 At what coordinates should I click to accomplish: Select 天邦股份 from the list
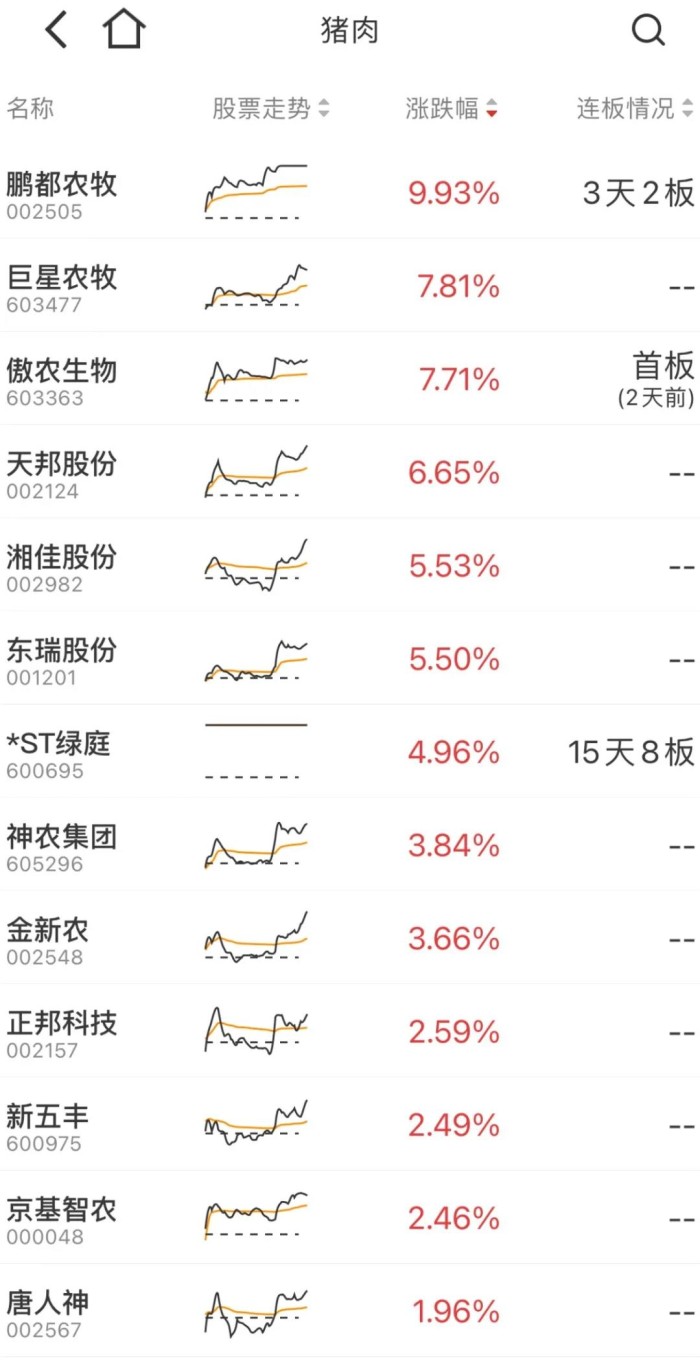pyautogui.click(x=350, y=471)
